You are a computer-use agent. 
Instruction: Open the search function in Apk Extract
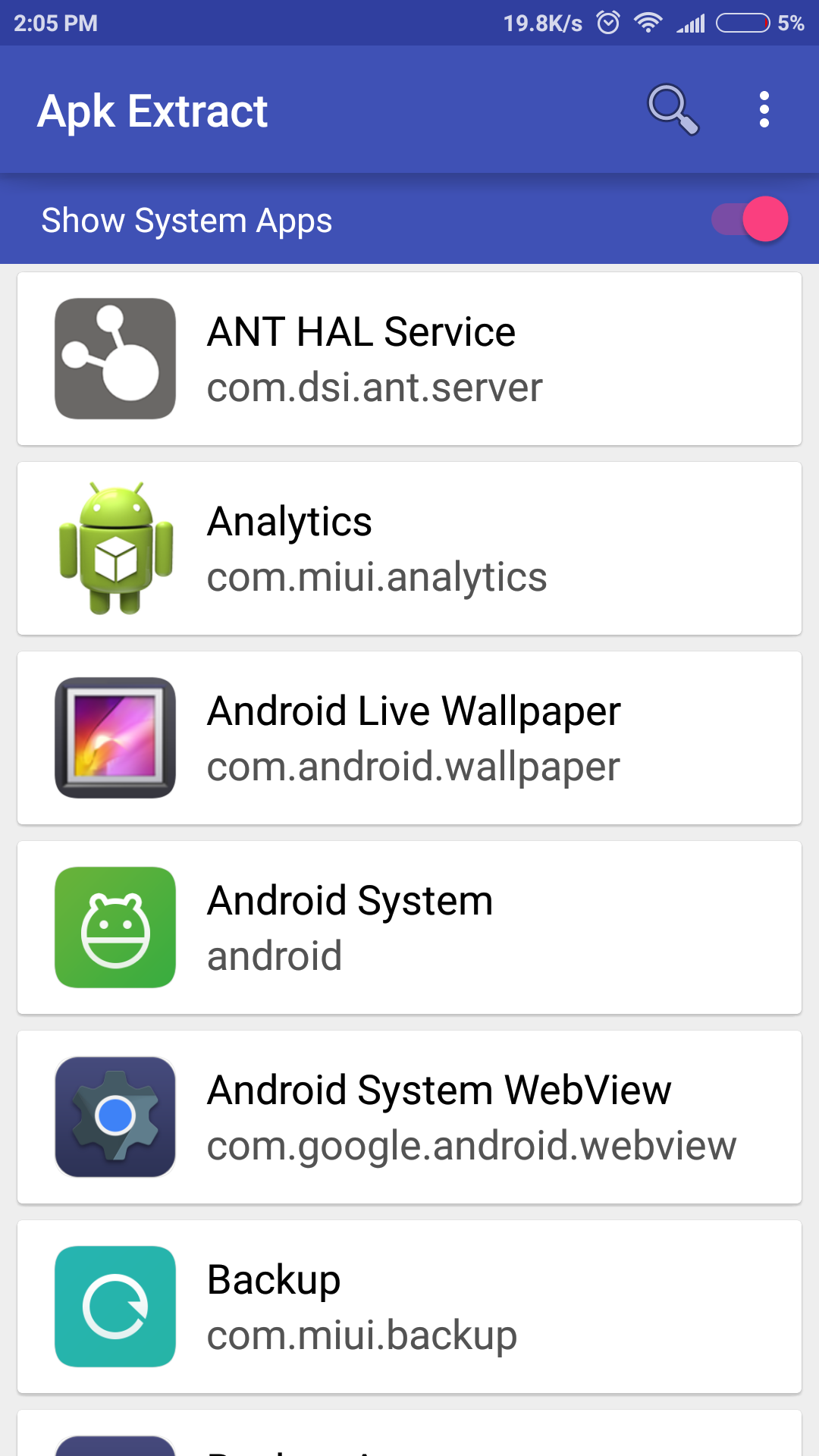(x=670, y=109)
